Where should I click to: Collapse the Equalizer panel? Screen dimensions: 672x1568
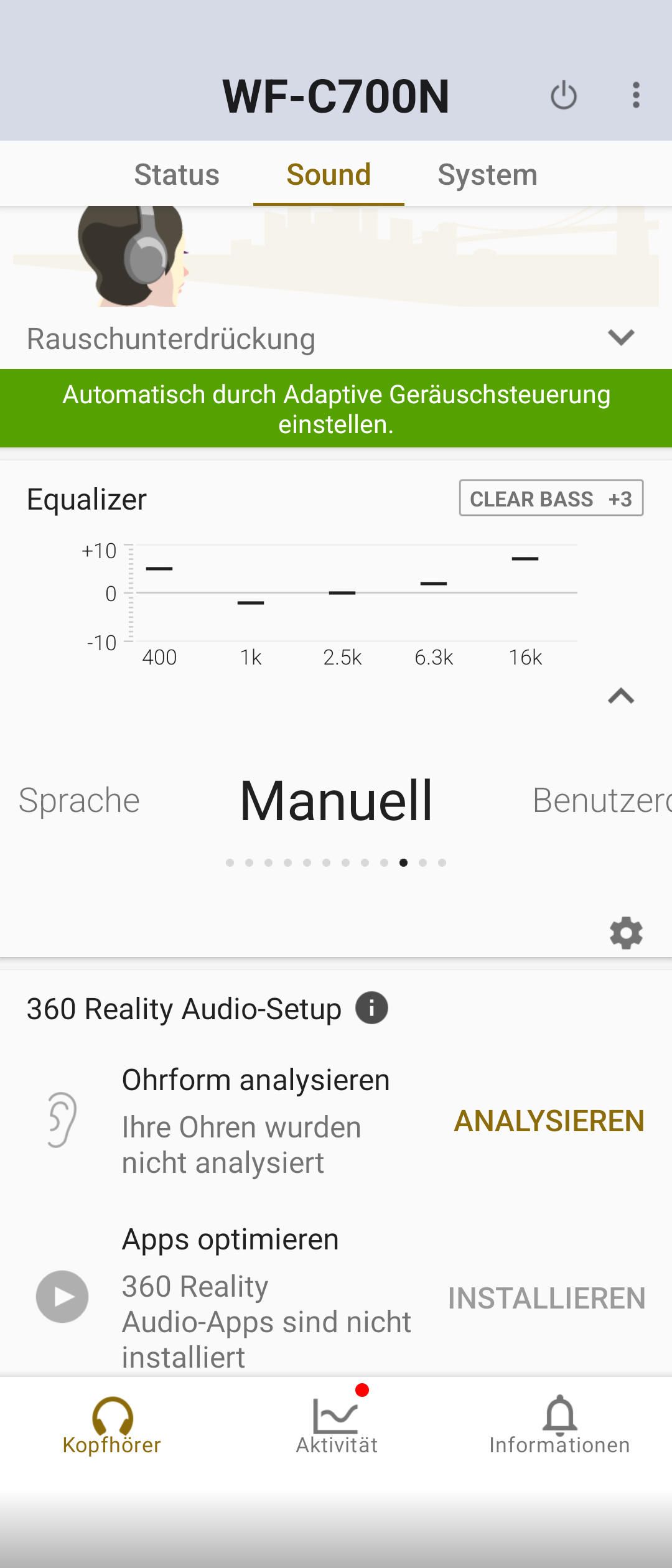pos(620,696)
